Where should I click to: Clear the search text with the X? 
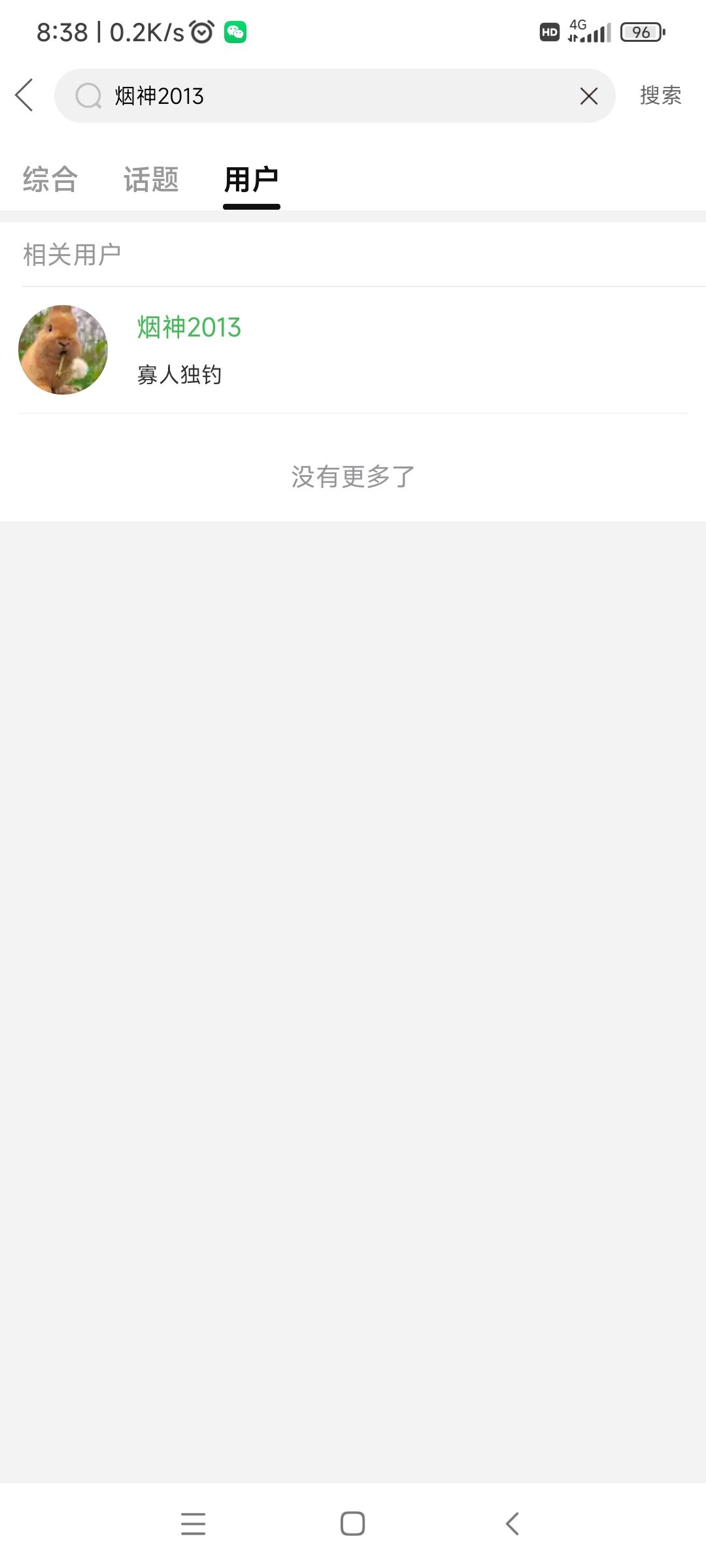tap(588, 96)
